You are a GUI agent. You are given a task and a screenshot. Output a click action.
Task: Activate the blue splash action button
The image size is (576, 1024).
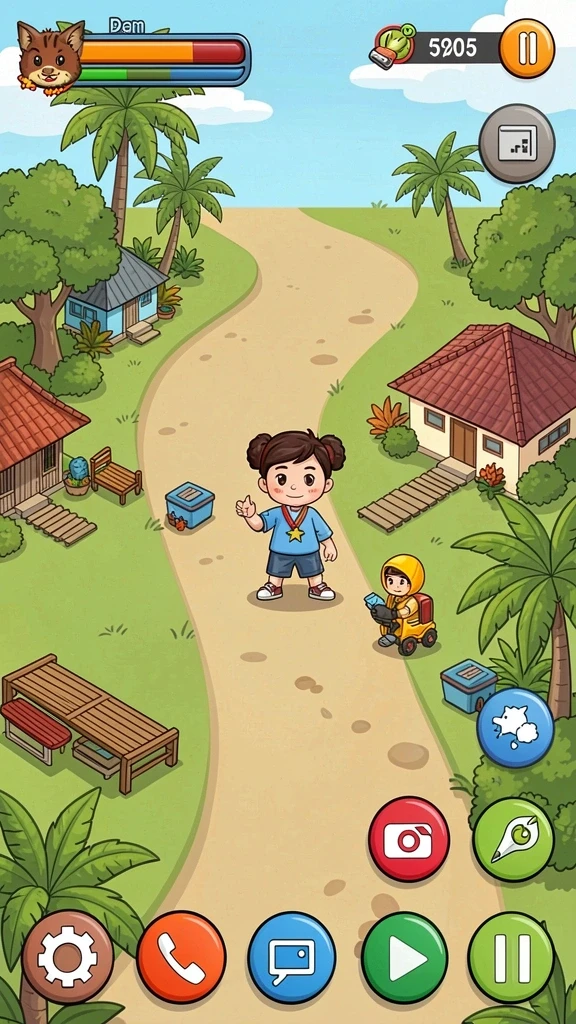coord(515,728)
